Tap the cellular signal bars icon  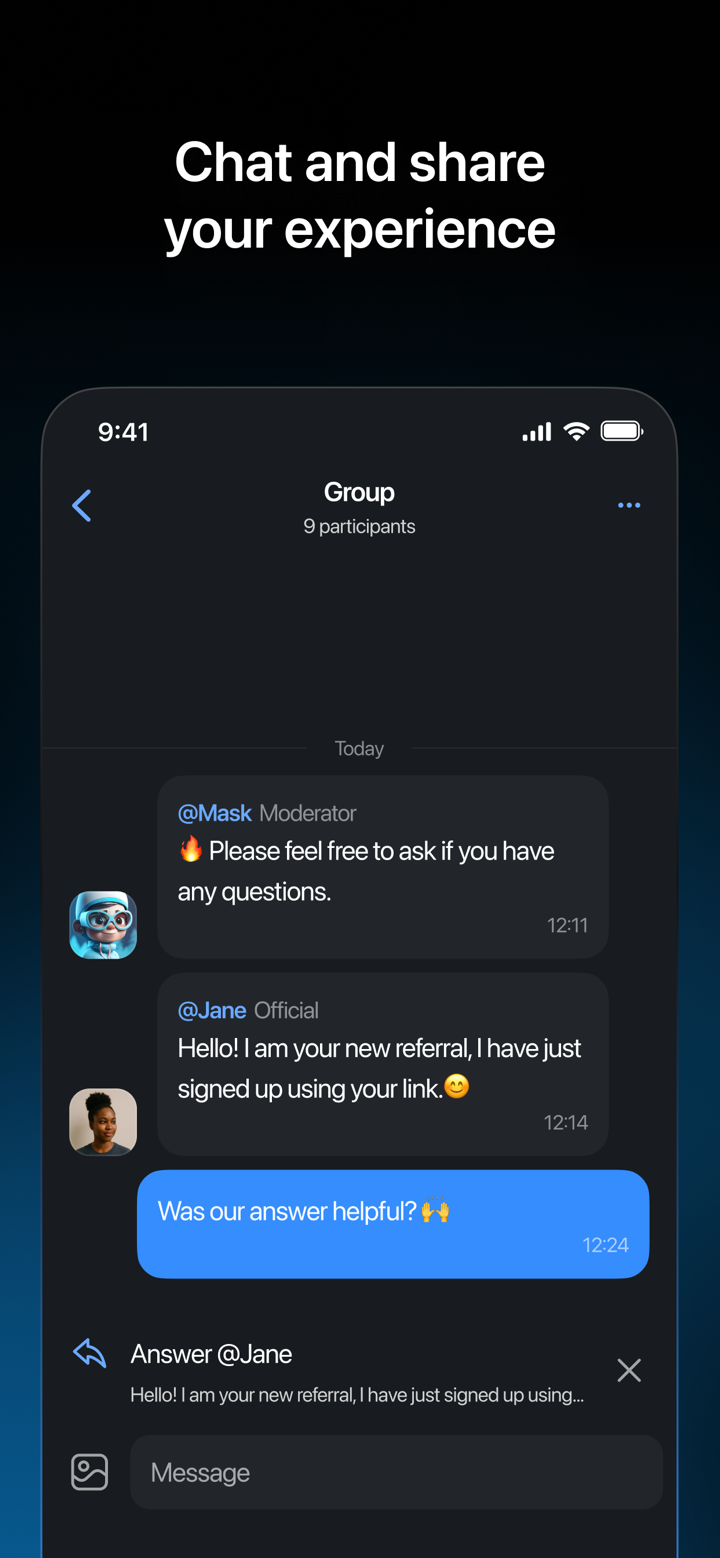pyautogui.click(x=536, y=431)
